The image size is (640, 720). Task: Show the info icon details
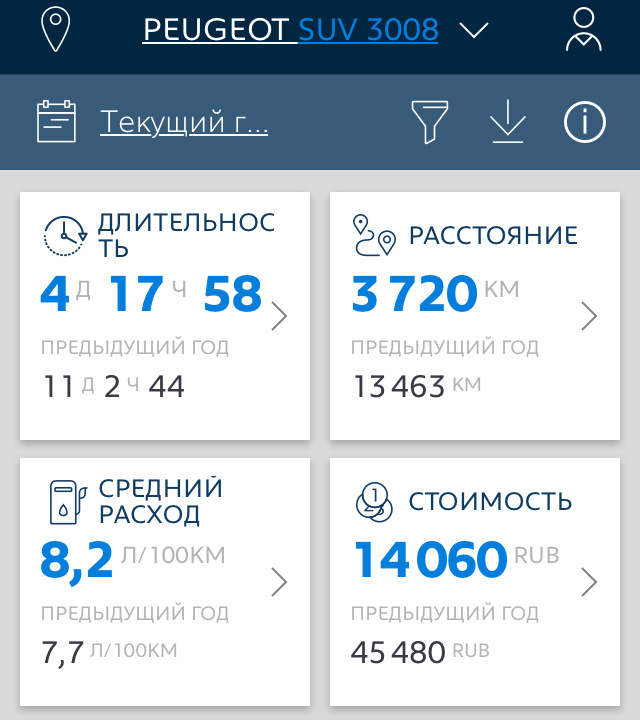point(585,122)
